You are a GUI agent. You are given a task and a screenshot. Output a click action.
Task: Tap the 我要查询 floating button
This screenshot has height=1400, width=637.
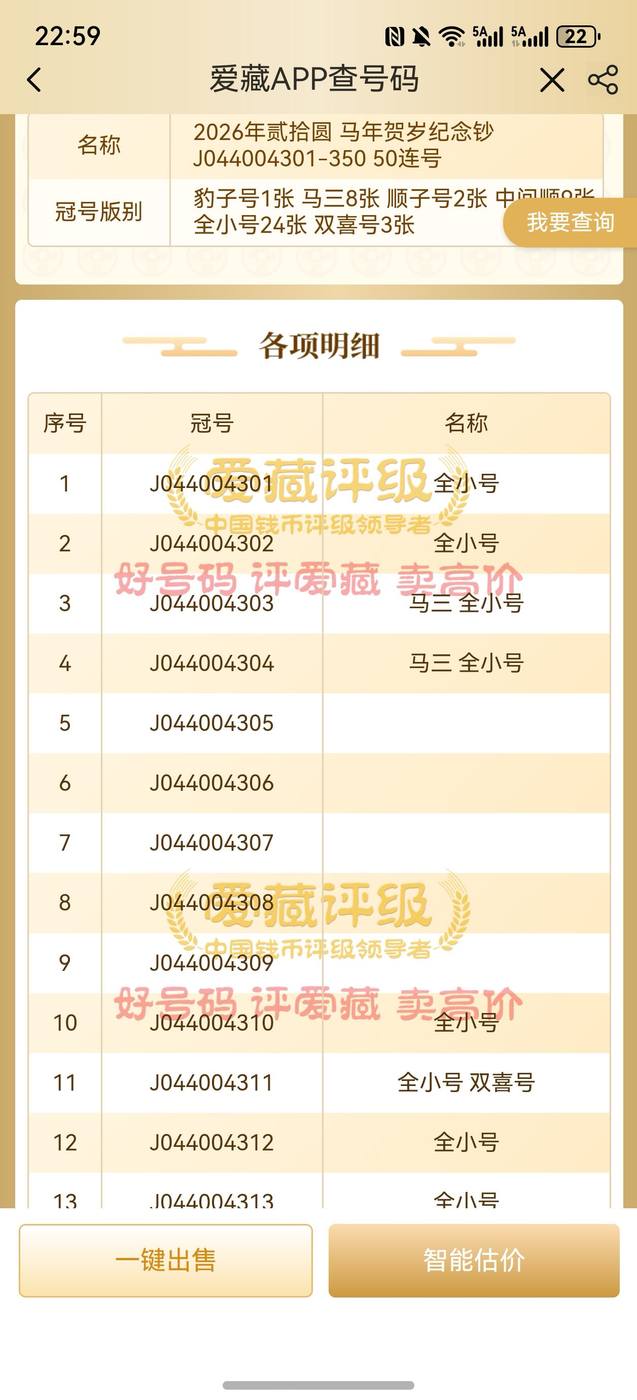pos(570,222)
